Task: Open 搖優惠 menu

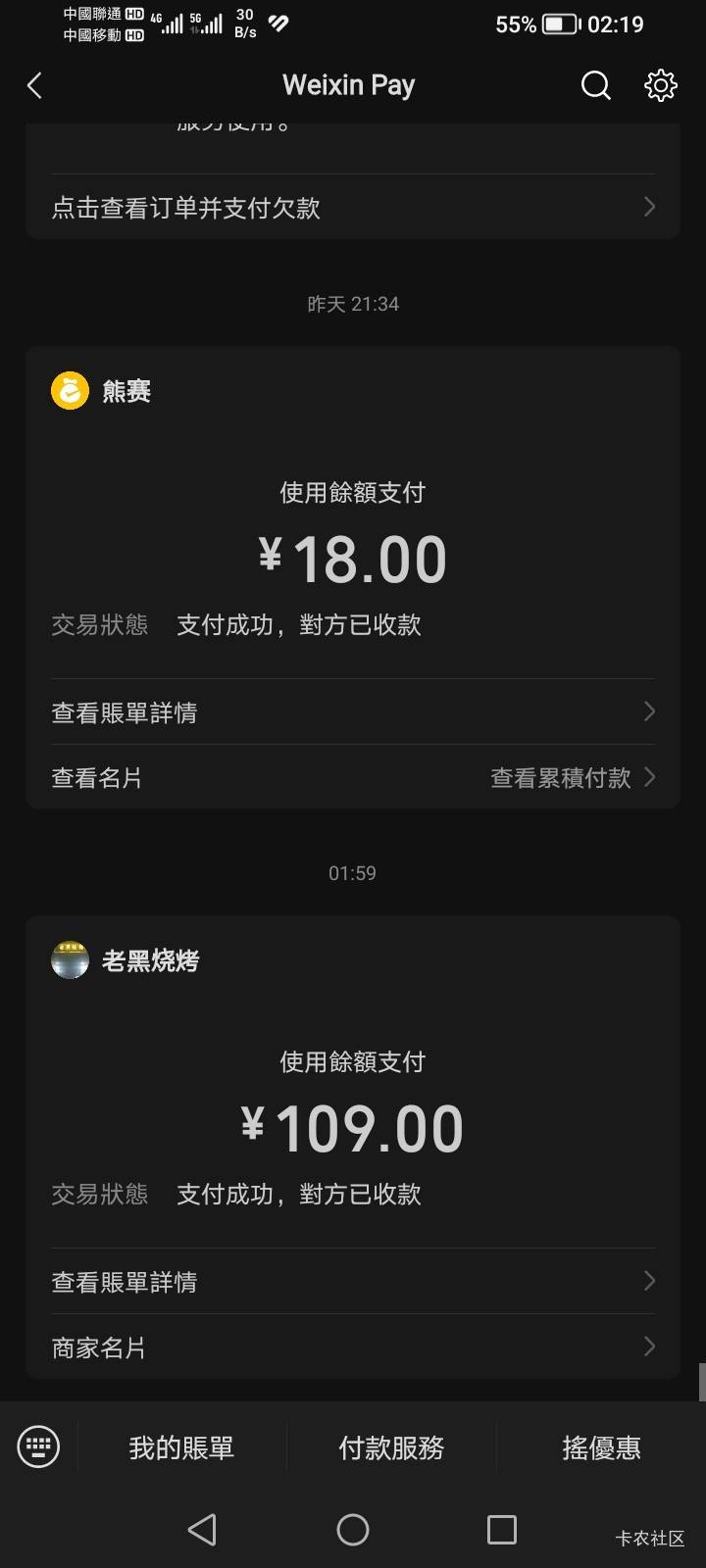Action: 601,1447
